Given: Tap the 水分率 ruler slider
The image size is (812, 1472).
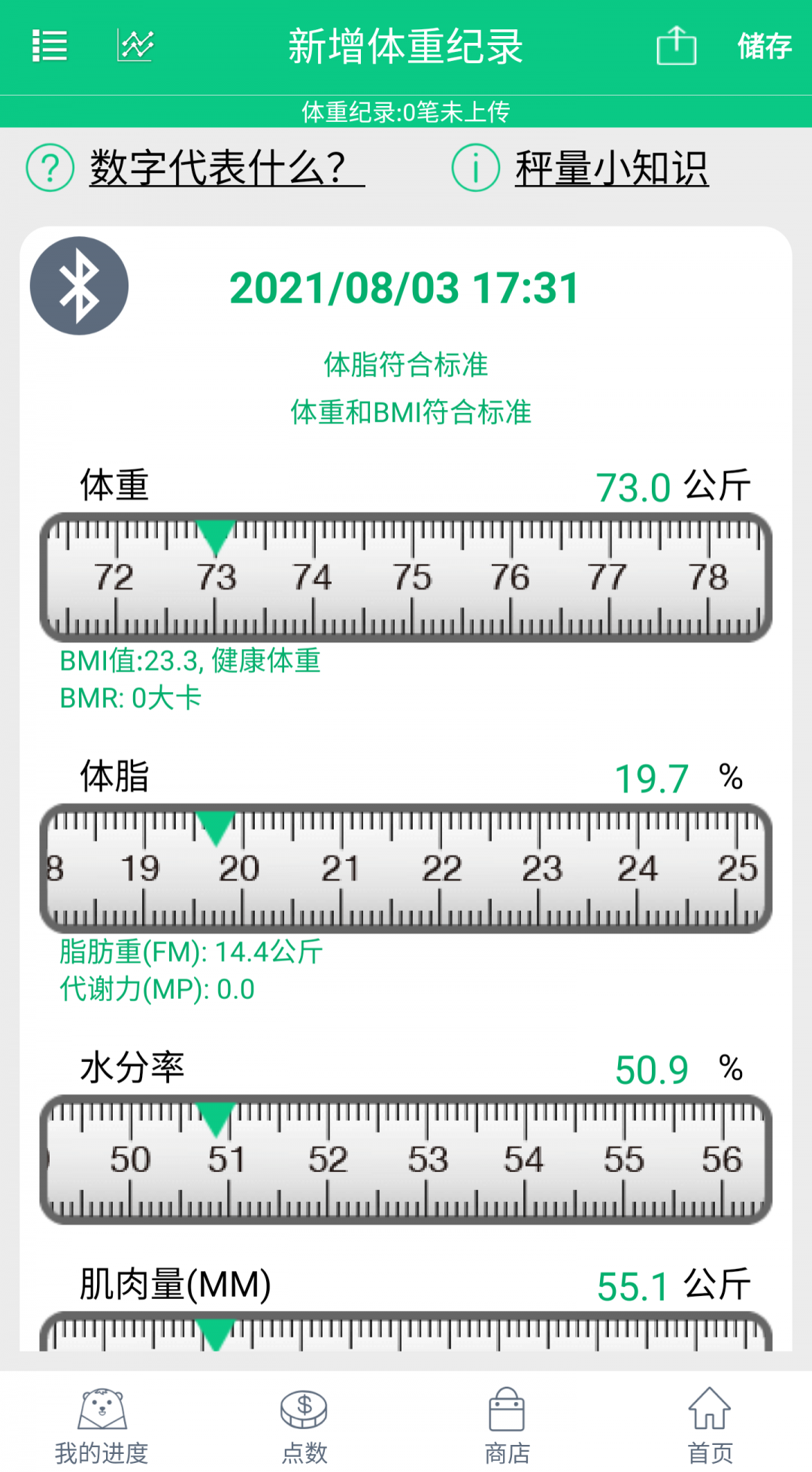Looking at the screenshot, I should (x=406, y=1159).
